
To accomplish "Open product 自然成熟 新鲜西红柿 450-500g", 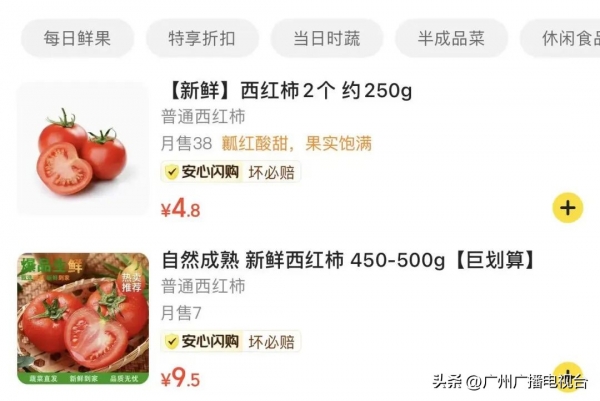I will tap(348, 261).
